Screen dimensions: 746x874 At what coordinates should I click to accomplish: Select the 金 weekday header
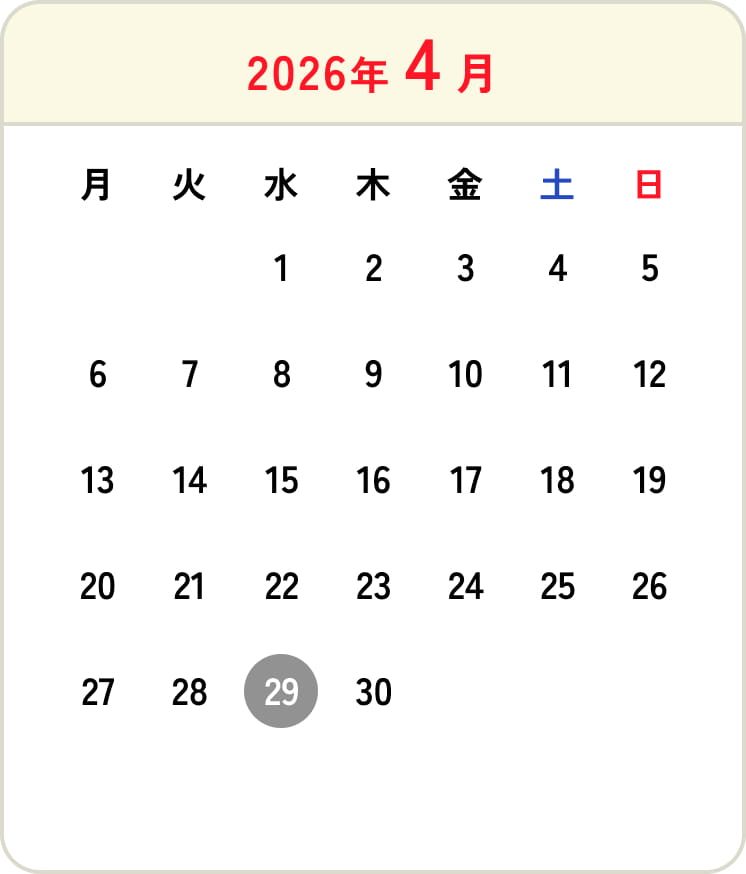point(465,185)
